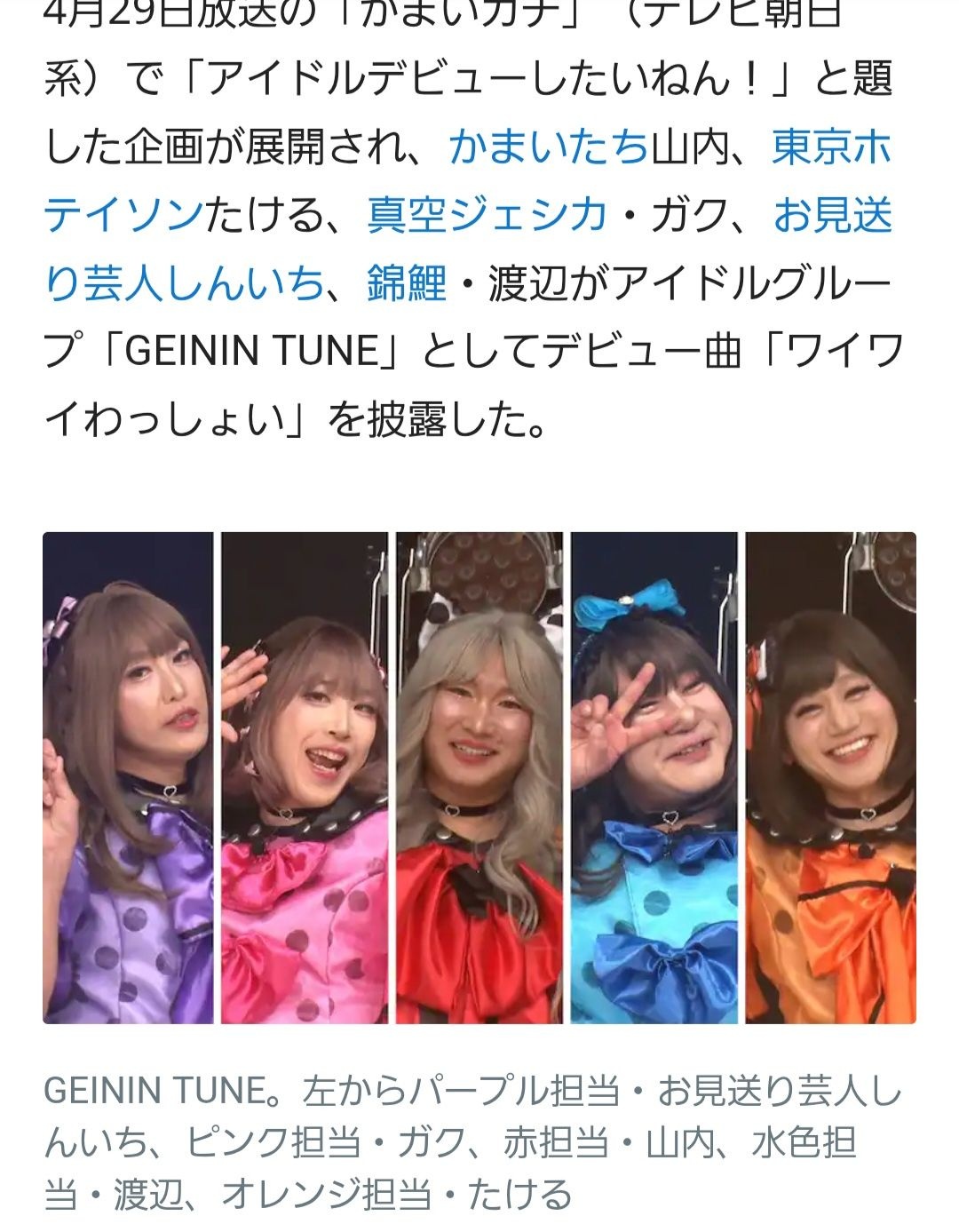This screenshot has height=1232, width=959.
Task: Open the 錦鯉 link
Action: click(x=408, y=284)
